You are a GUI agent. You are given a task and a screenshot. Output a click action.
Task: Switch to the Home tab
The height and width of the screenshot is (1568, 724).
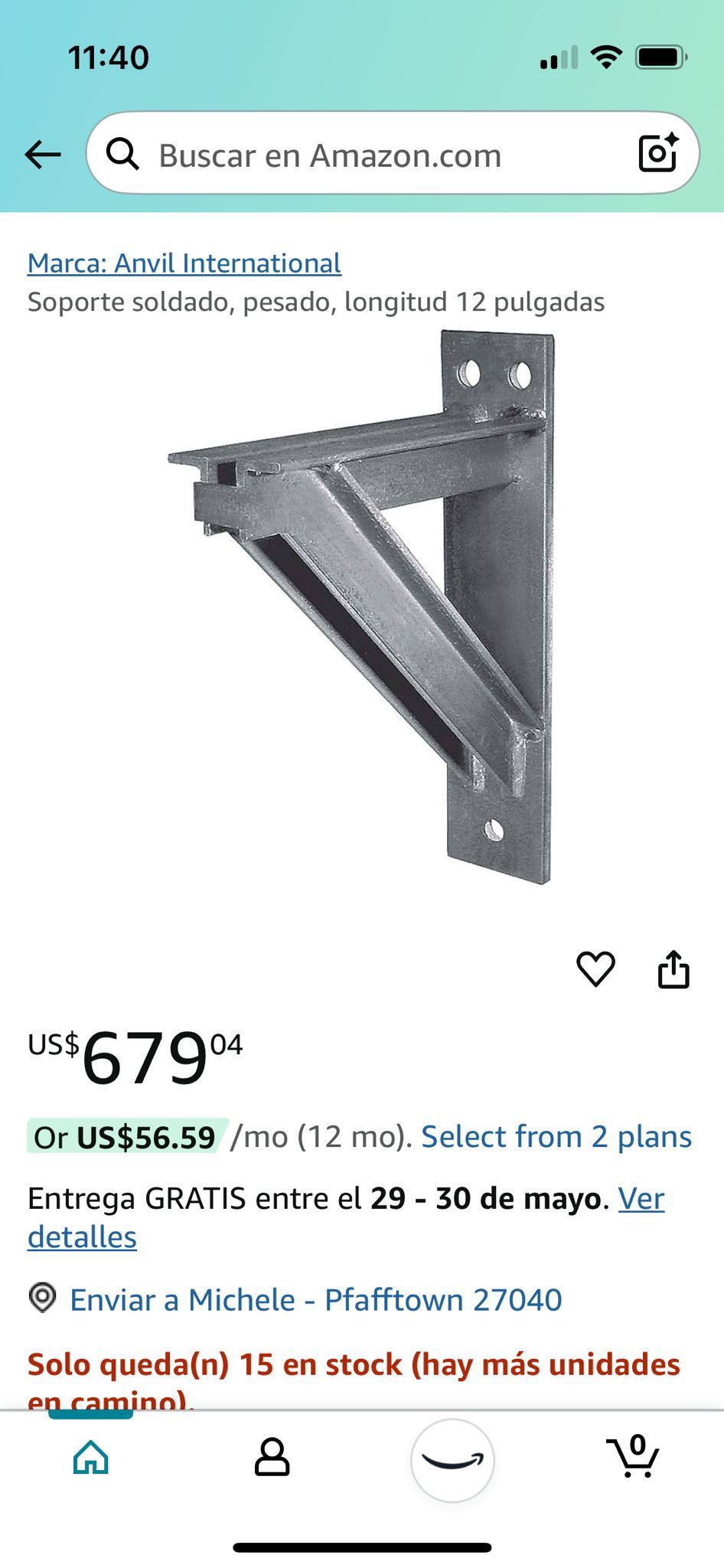[x=91, y=1457]
